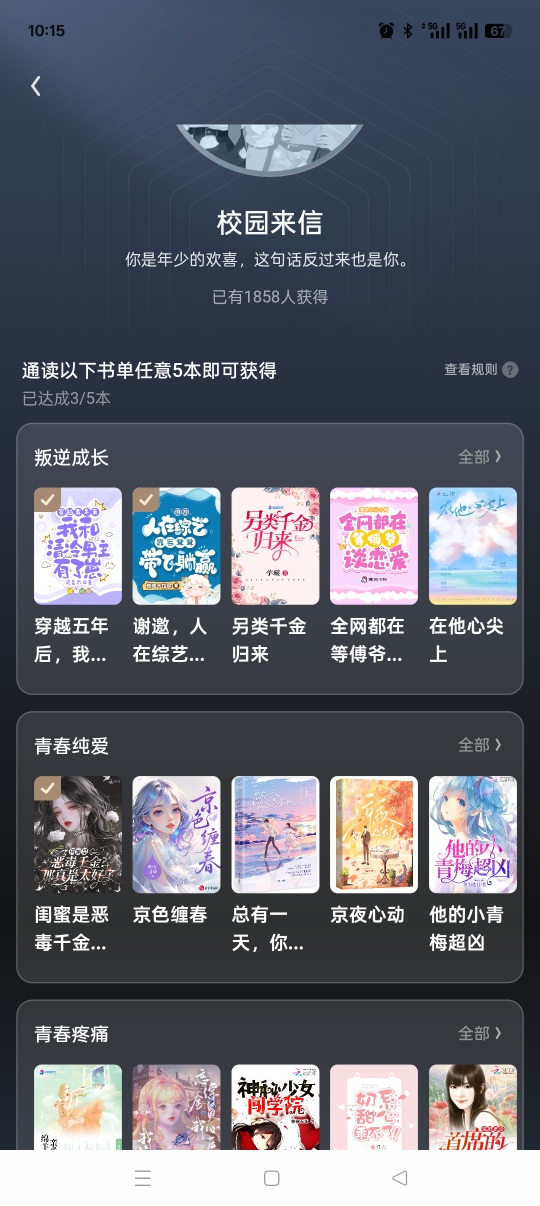The width and height of the screenshot is (540, 1206).
Task: View all books in 叛逆成长
Action: point(480,457)
